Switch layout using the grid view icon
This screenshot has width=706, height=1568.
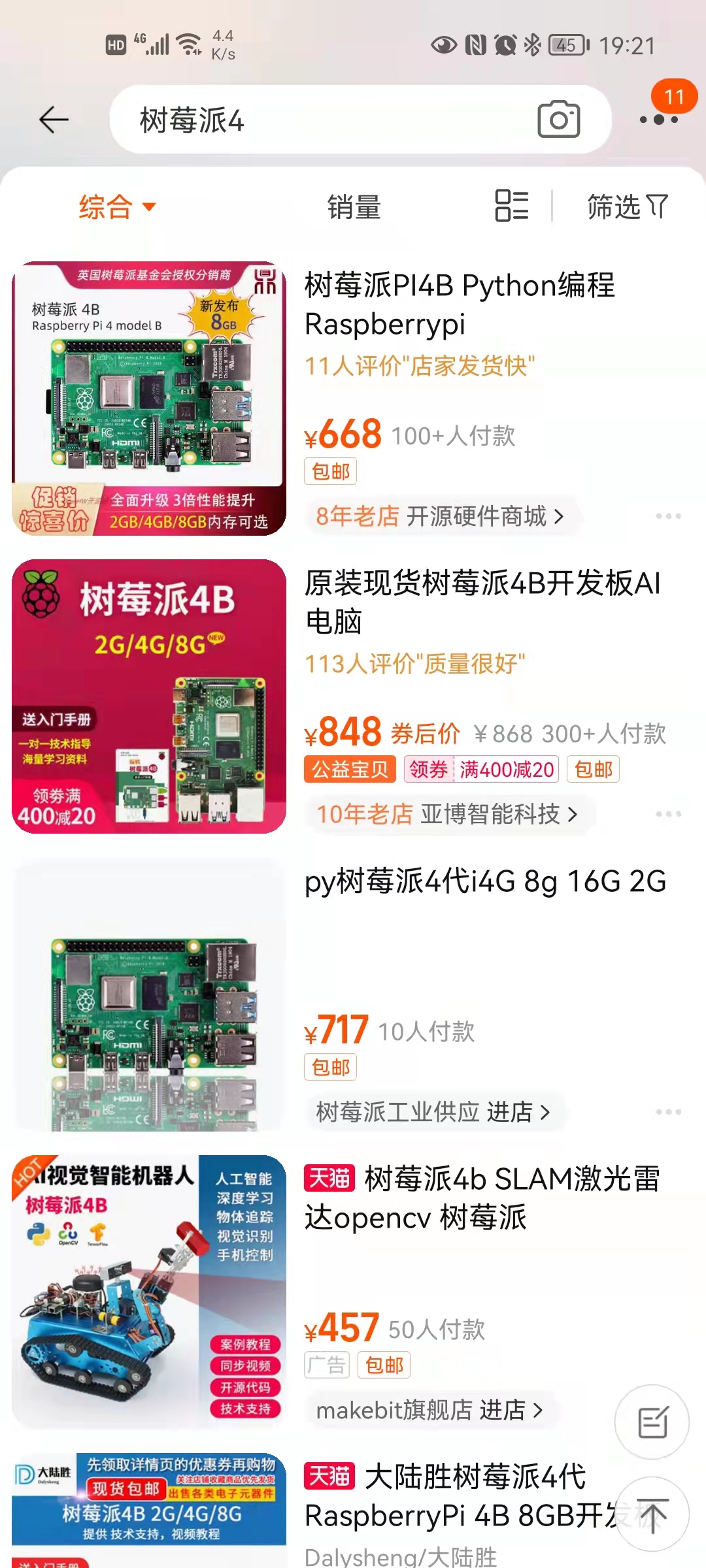click(511, 207)
